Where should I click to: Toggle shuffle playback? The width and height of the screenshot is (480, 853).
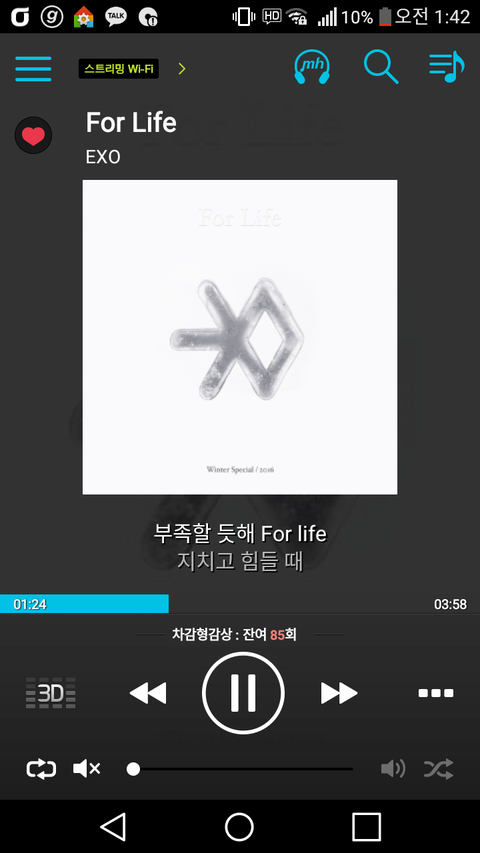click(x=439, y=769)
